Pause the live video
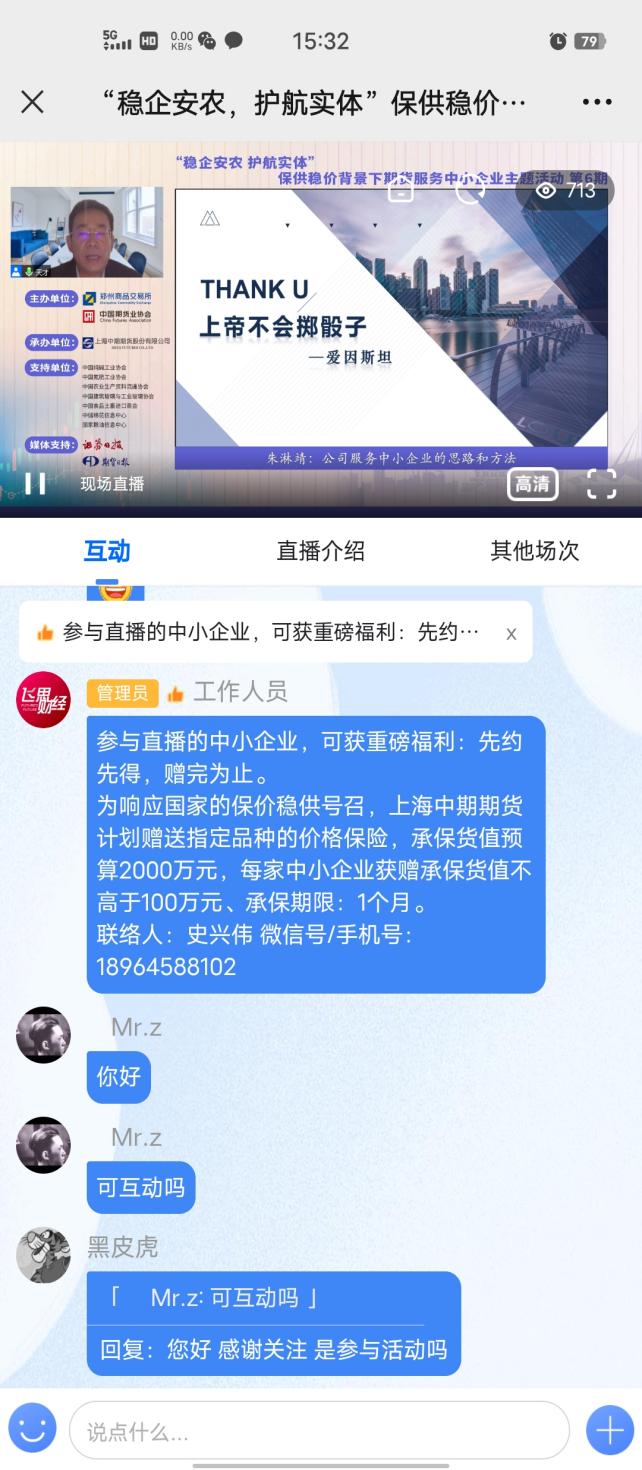Image resolution: width=642 pixels, height=1470 pixels. (x=35, y=484)
